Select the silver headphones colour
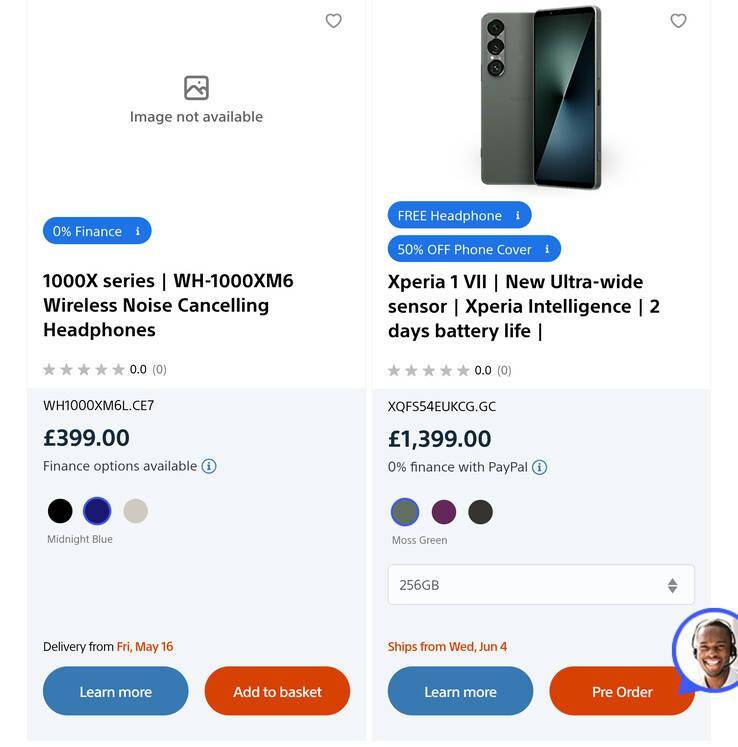This screenshot has height=747, width=738. click(135, 511)
